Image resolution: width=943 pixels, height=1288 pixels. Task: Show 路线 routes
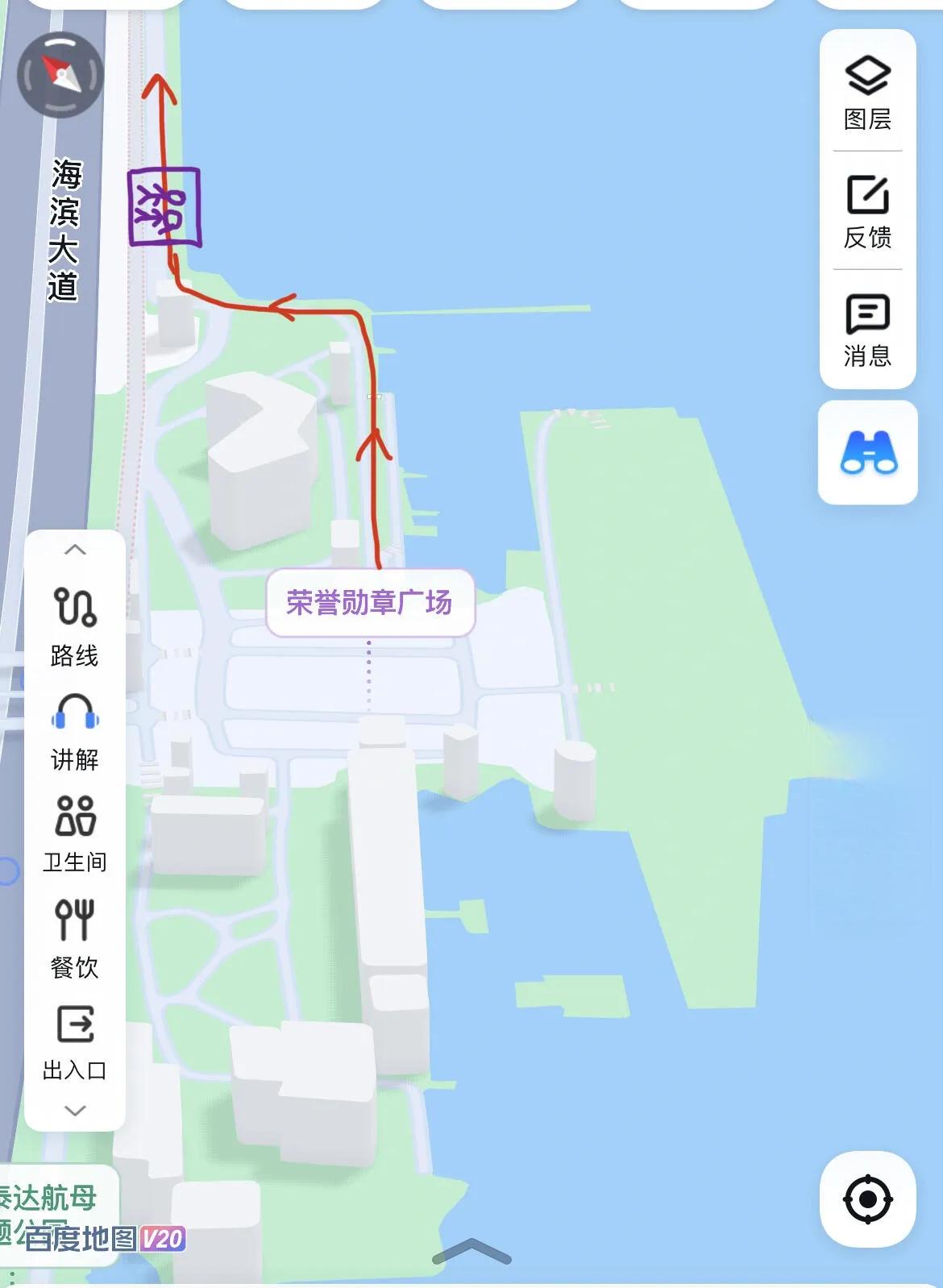(75, 627)
